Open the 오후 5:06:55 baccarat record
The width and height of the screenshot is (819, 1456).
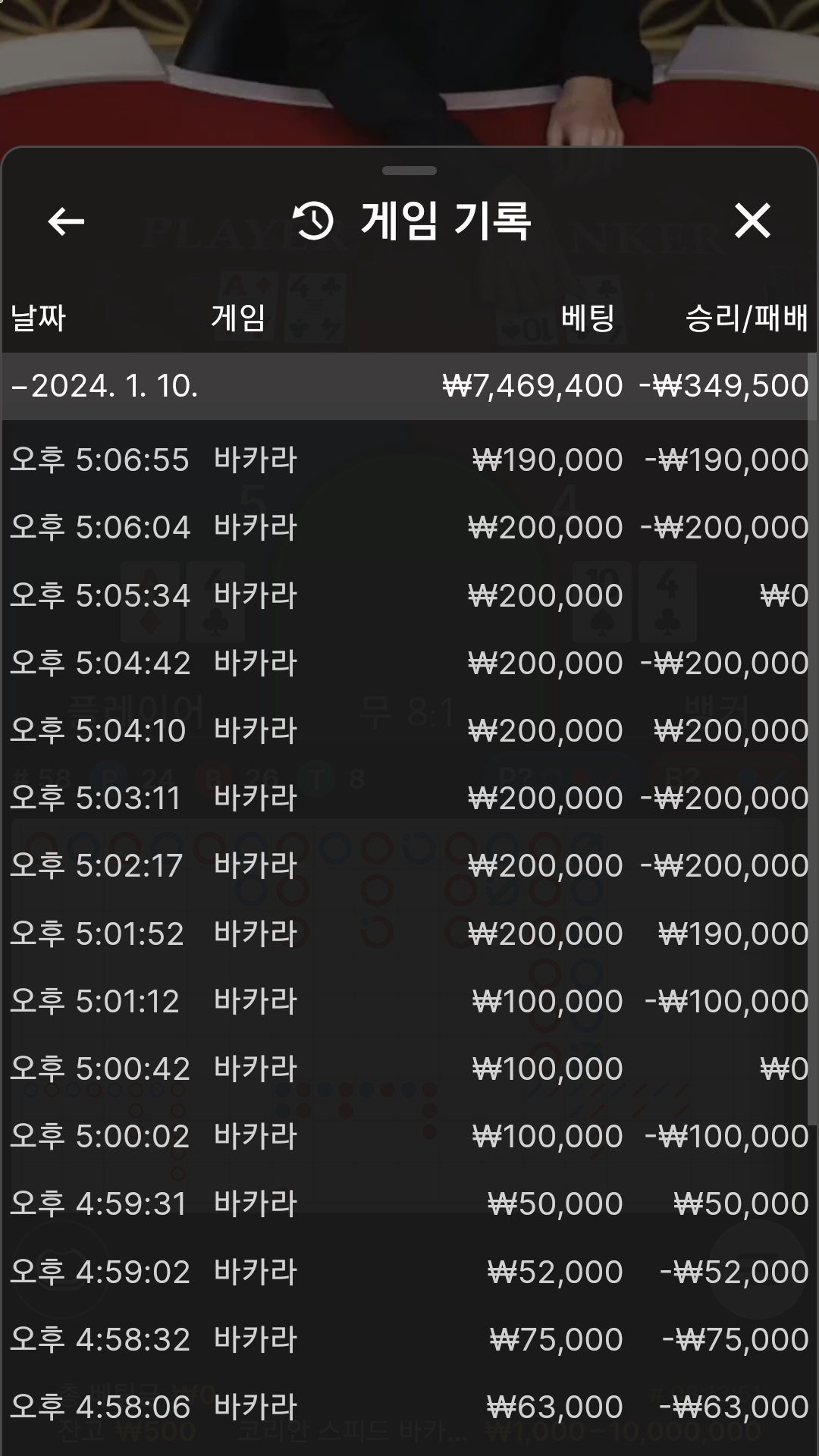pyautogui.click(x=409, y=460)
